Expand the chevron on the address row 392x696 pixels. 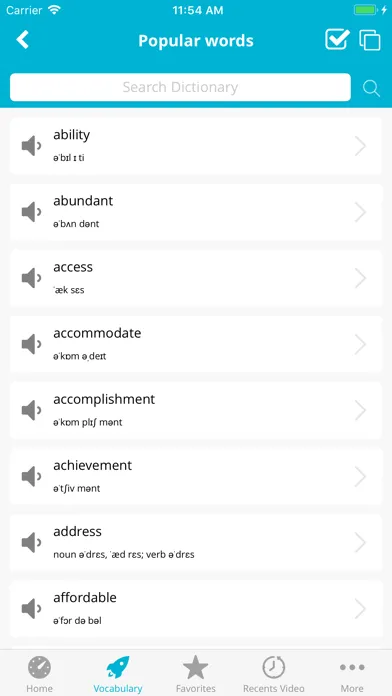point(360,542)
